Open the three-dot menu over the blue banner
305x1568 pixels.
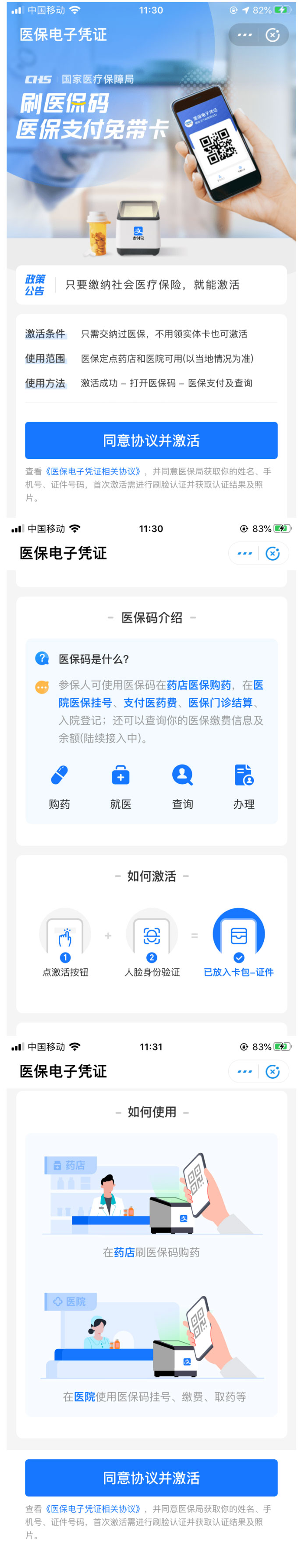245,36
